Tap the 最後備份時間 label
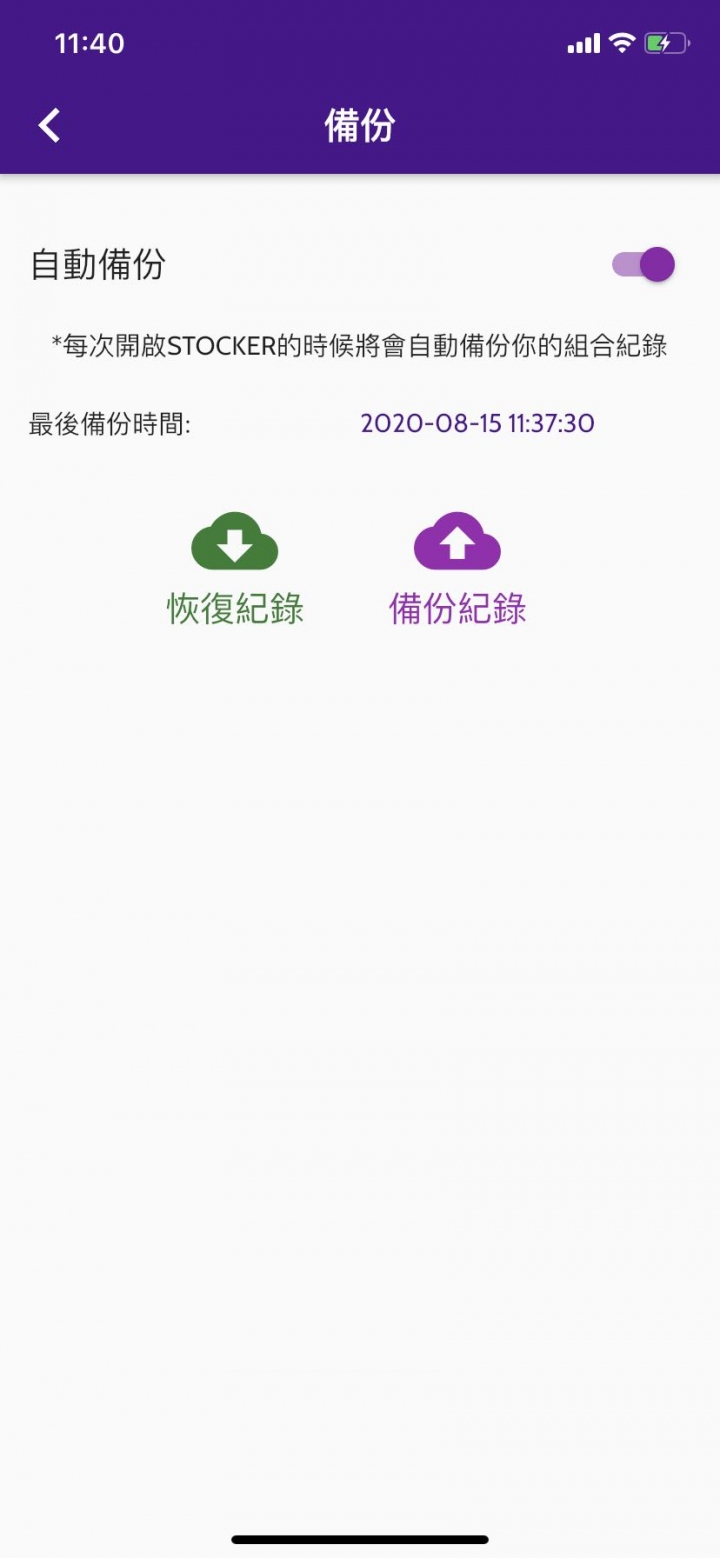This screenshot has width=720, height=1558. [x=108, y=423]
